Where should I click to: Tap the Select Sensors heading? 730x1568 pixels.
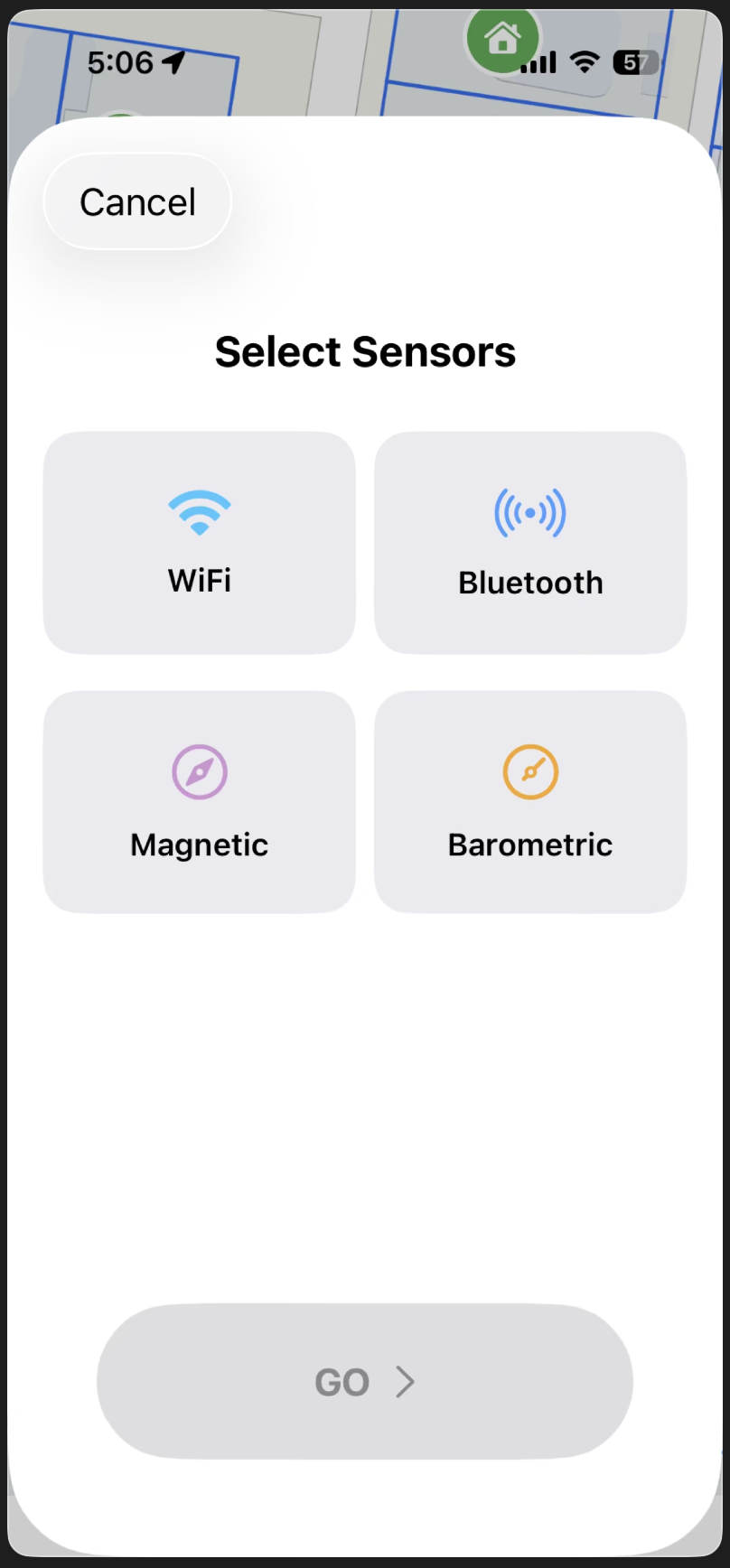[x=364, y=351]
